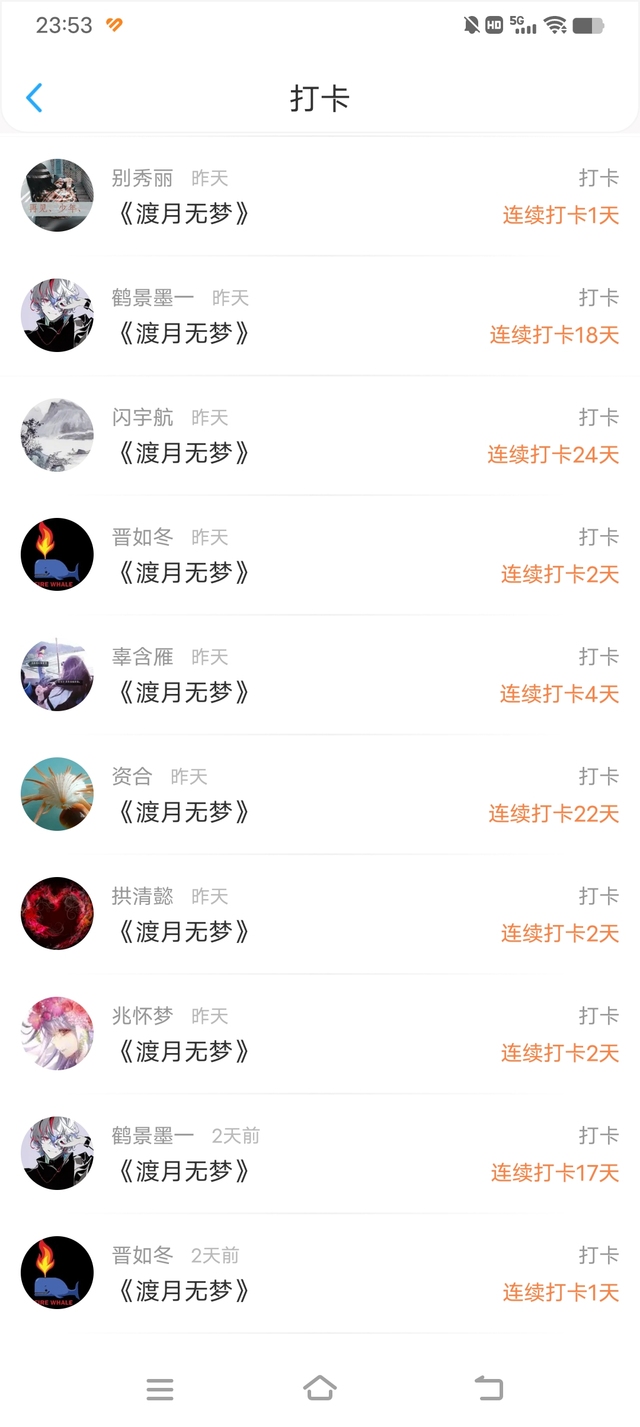Tap 拱清懿's check-in row

(320, 915)
